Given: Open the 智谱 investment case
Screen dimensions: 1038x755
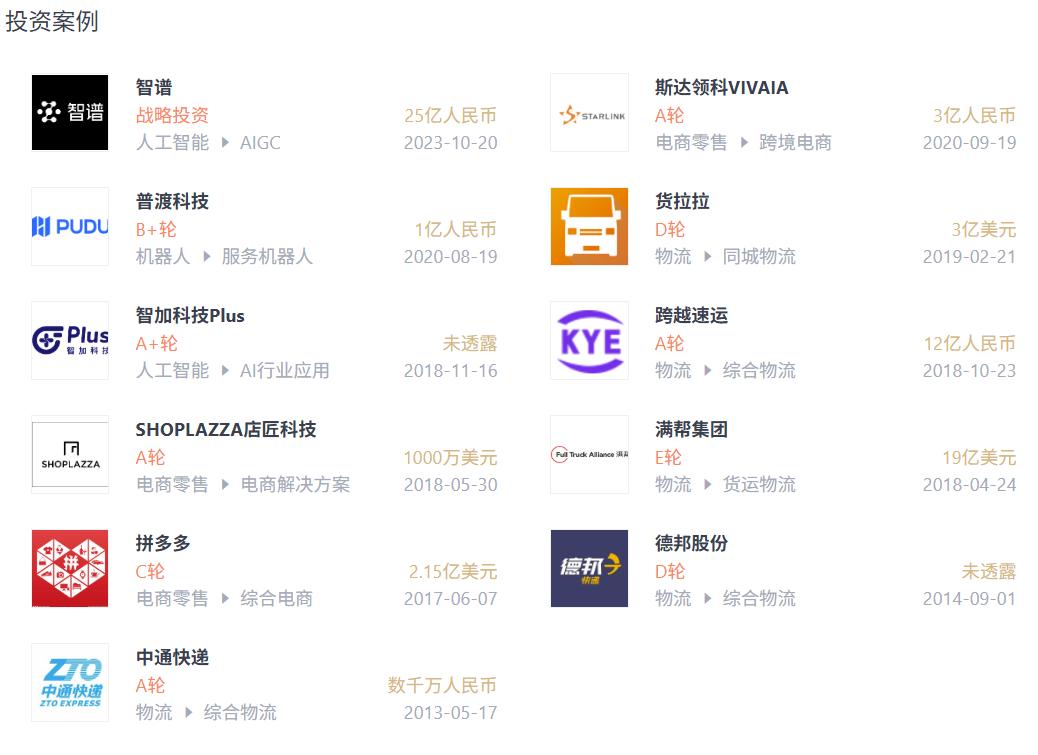Looking at the screenshot, I should (x=154, y=88).
